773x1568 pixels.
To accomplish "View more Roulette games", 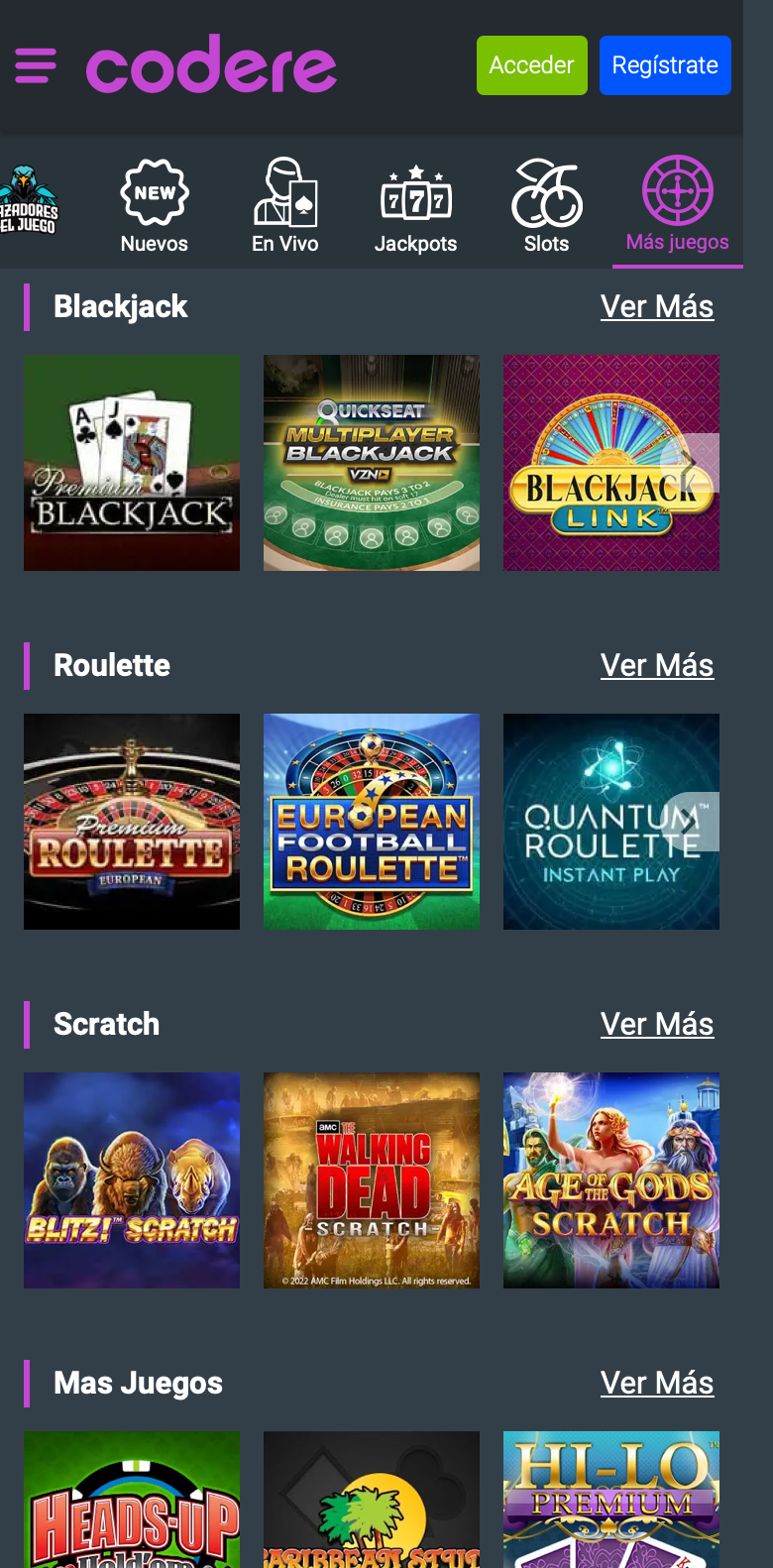I will tap(657, 665).
